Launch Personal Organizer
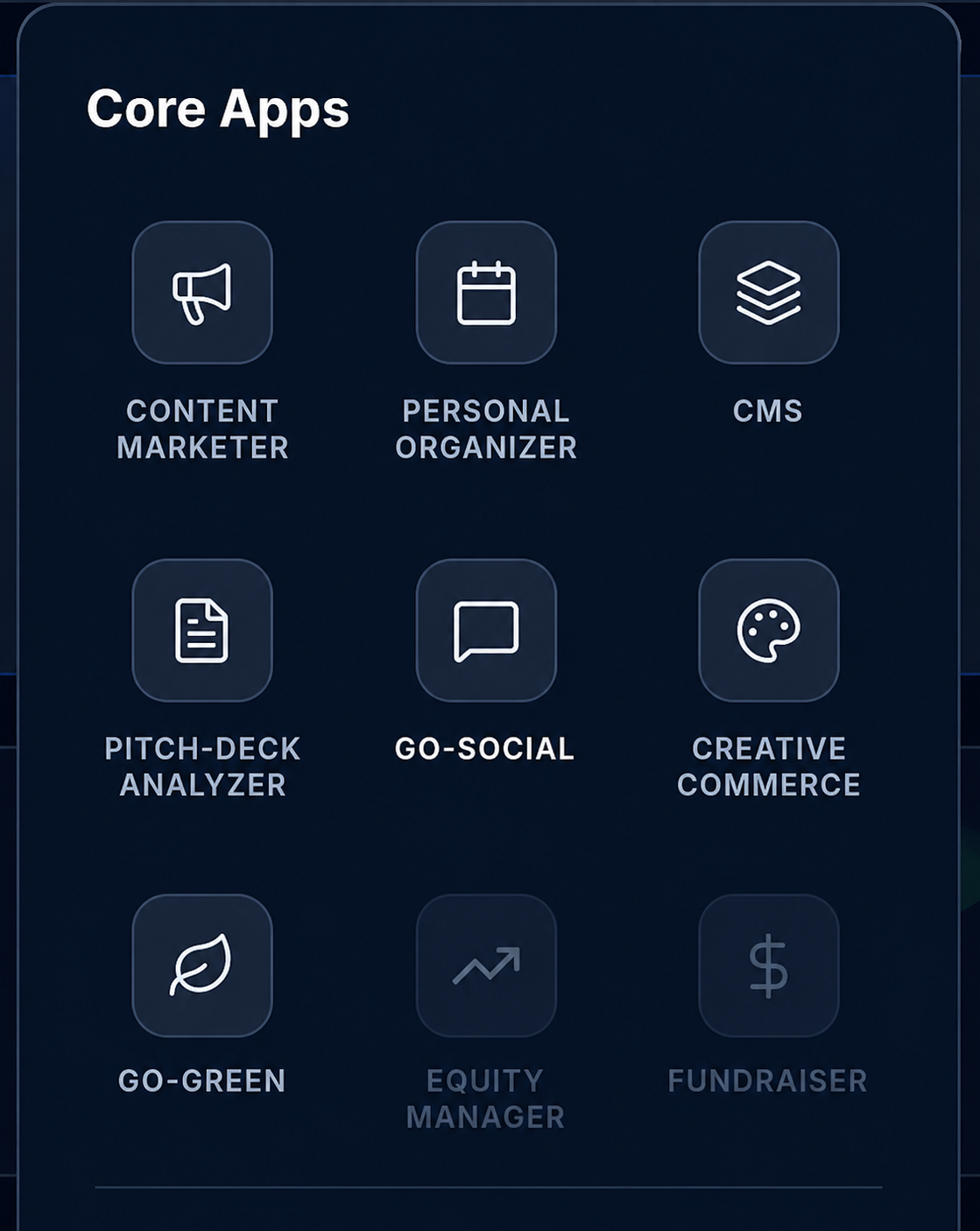 coord(486,293)
